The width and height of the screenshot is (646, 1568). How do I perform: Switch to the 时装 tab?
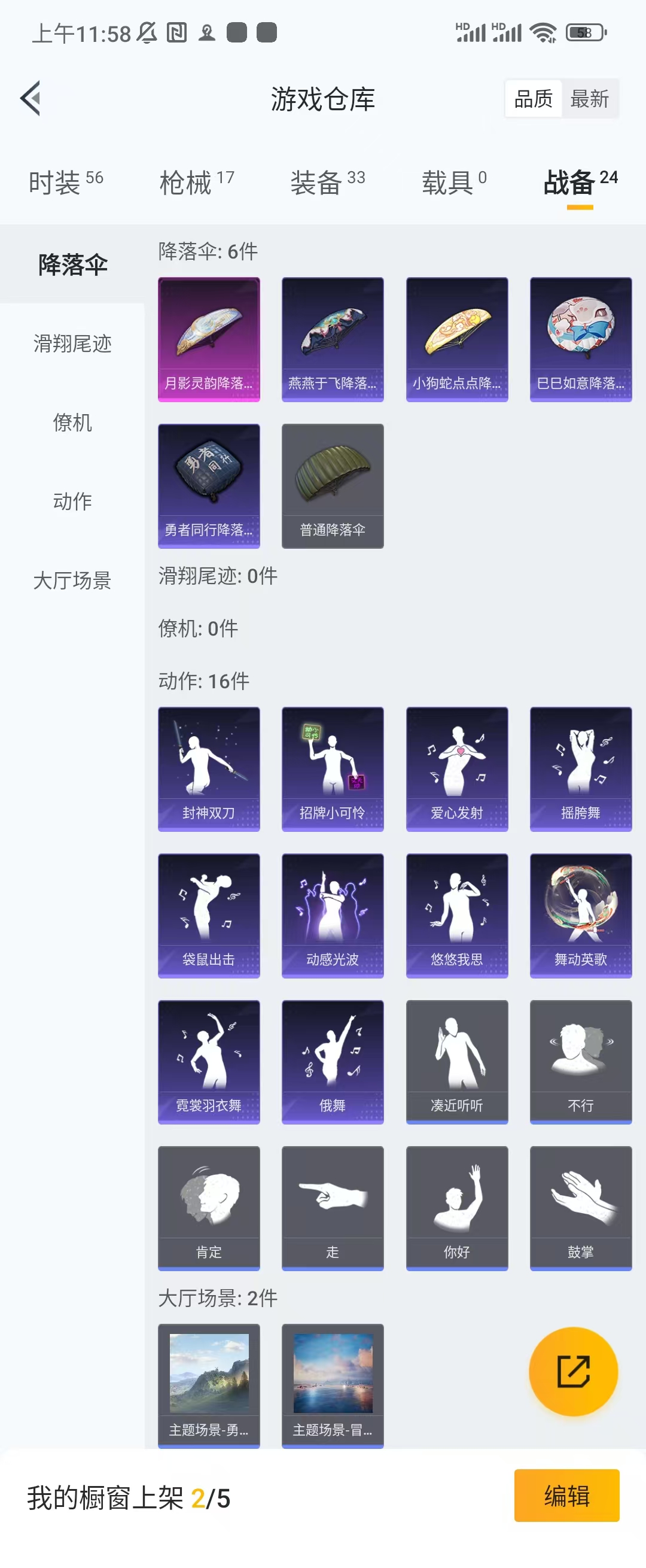click(66, 182)
